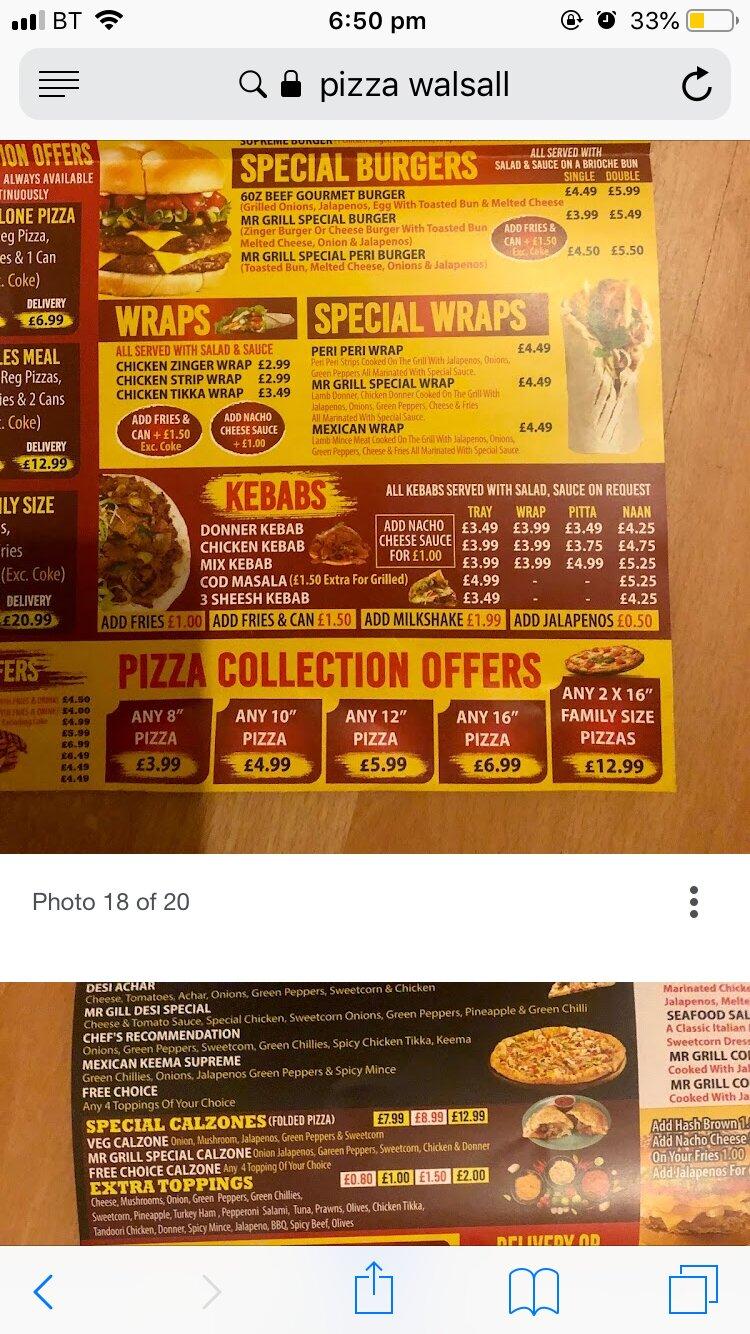Screen dimensions: 750x1334
Task: Show all open tabs
Action: click(x=693, y=1290)
